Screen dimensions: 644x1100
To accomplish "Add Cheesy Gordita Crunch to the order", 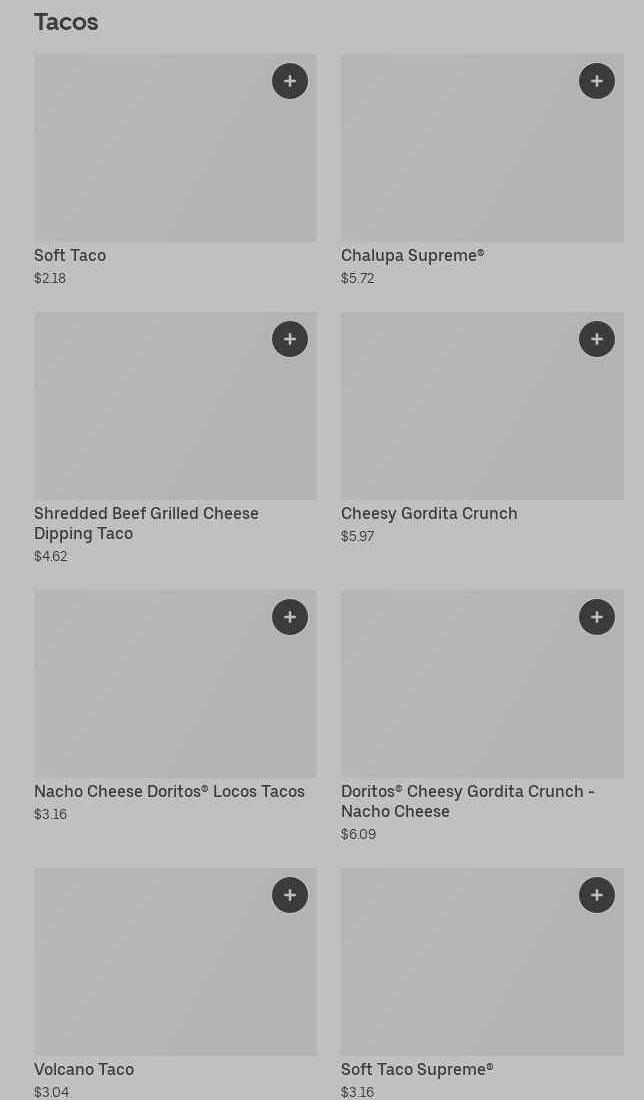I will click(x=597, y=339).
